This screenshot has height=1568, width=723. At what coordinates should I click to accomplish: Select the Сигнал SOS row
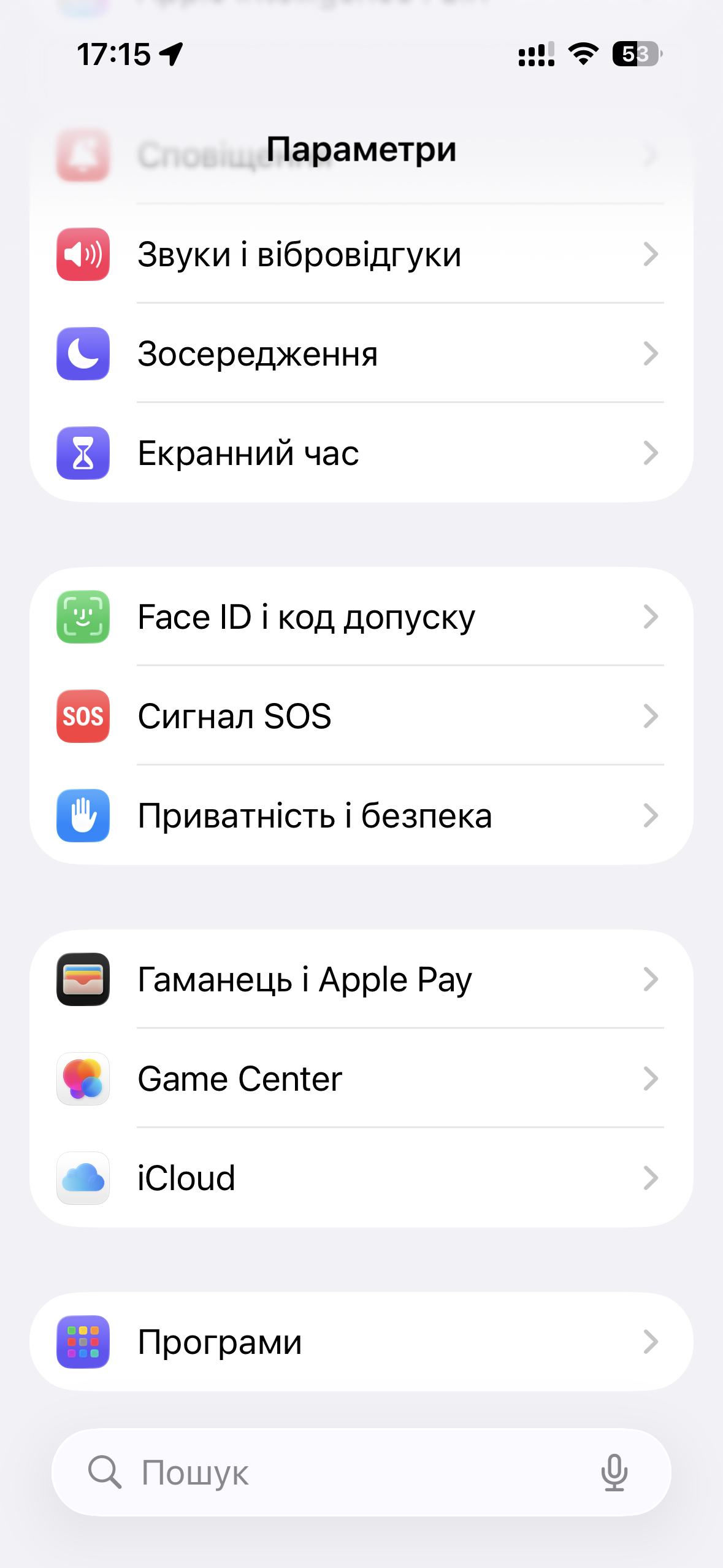point(361,716)
